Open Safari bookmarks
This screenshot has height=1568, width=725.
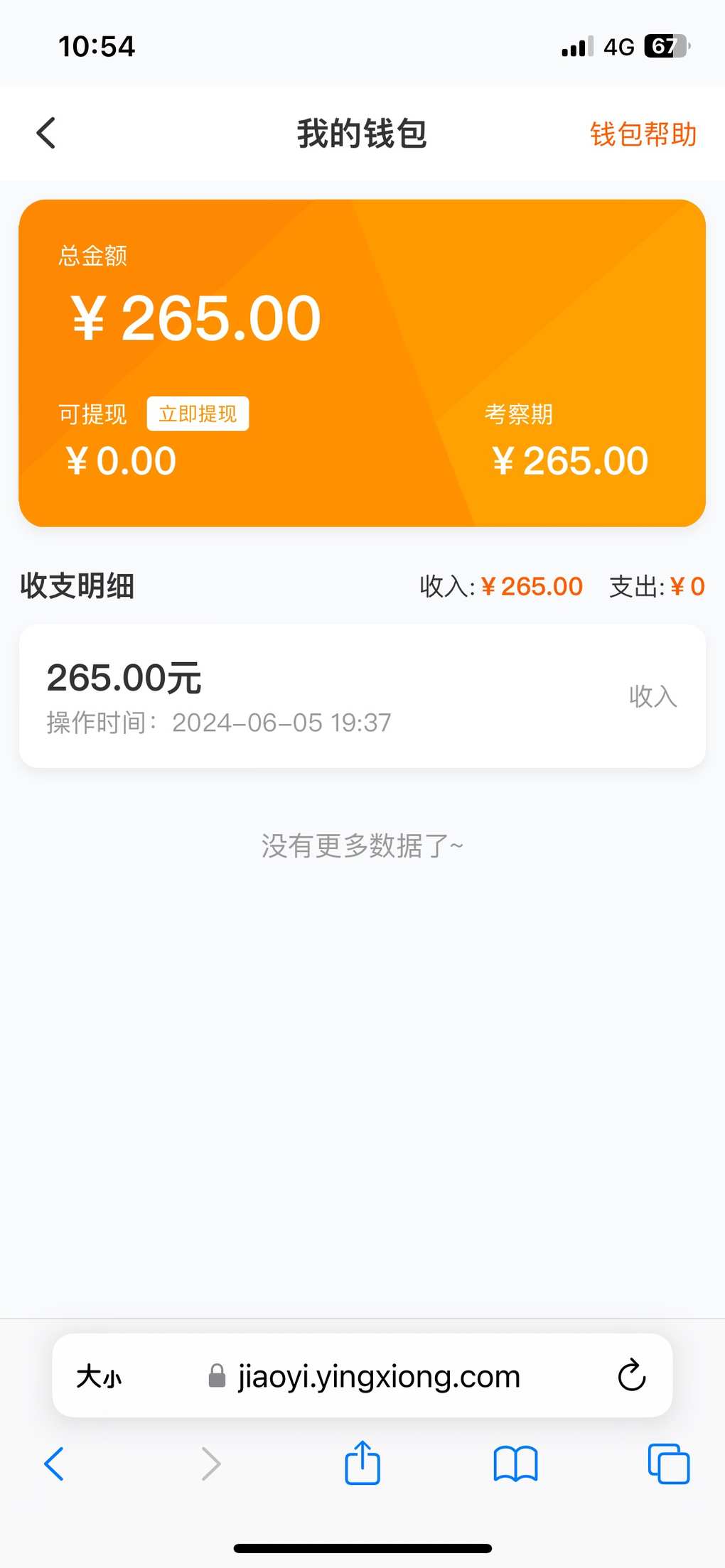(515, 1464)
